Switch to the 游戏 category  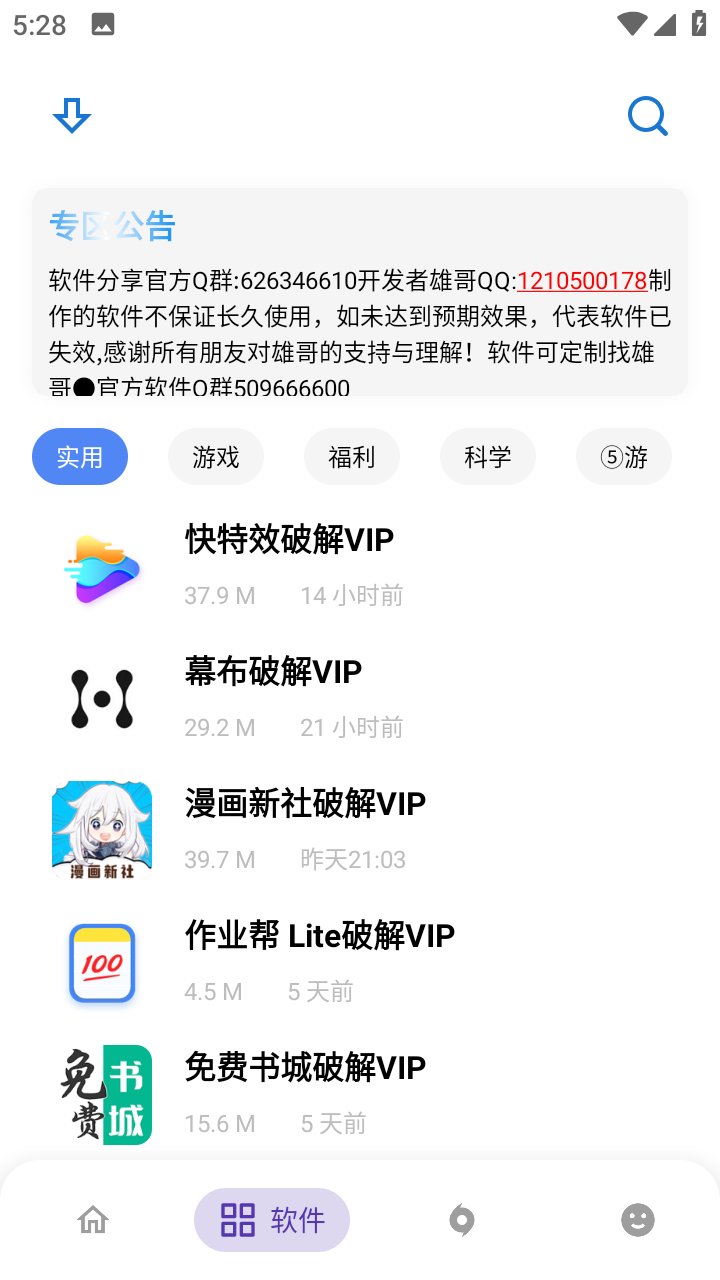pyautogui.click(x=216, y=457)
